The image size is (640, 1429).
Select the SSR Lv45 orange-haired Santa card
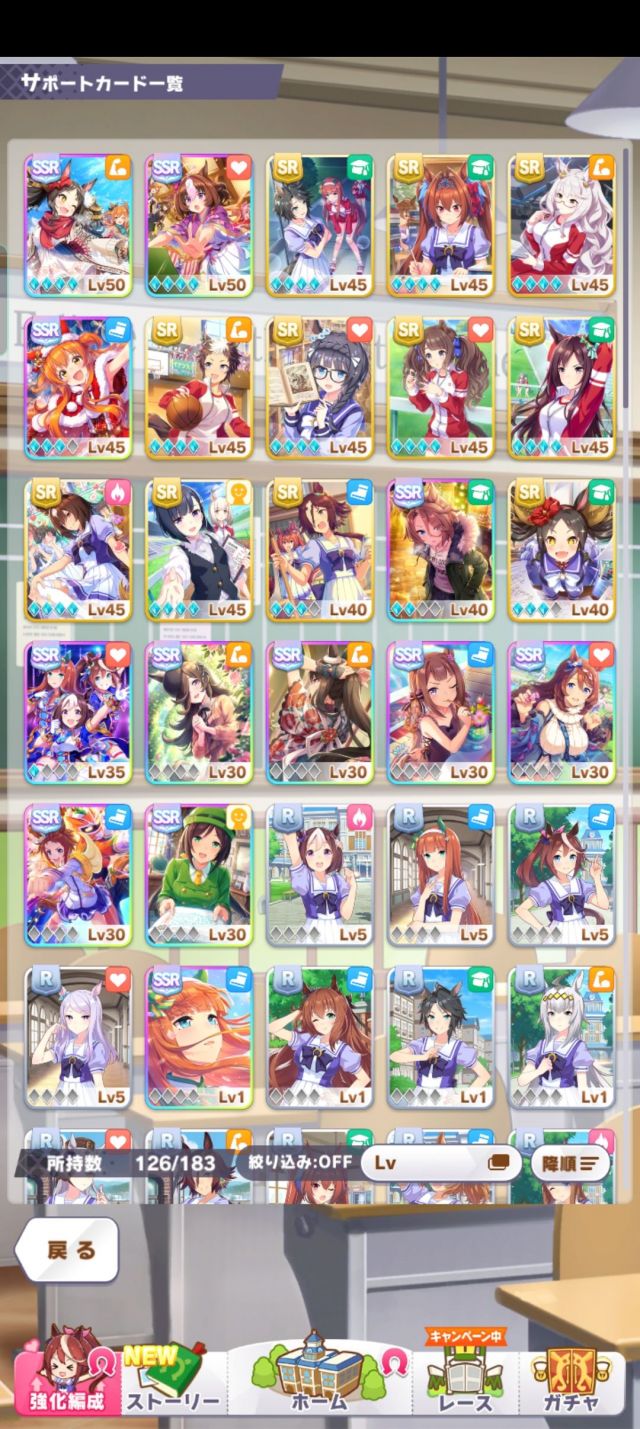(78, 387)
